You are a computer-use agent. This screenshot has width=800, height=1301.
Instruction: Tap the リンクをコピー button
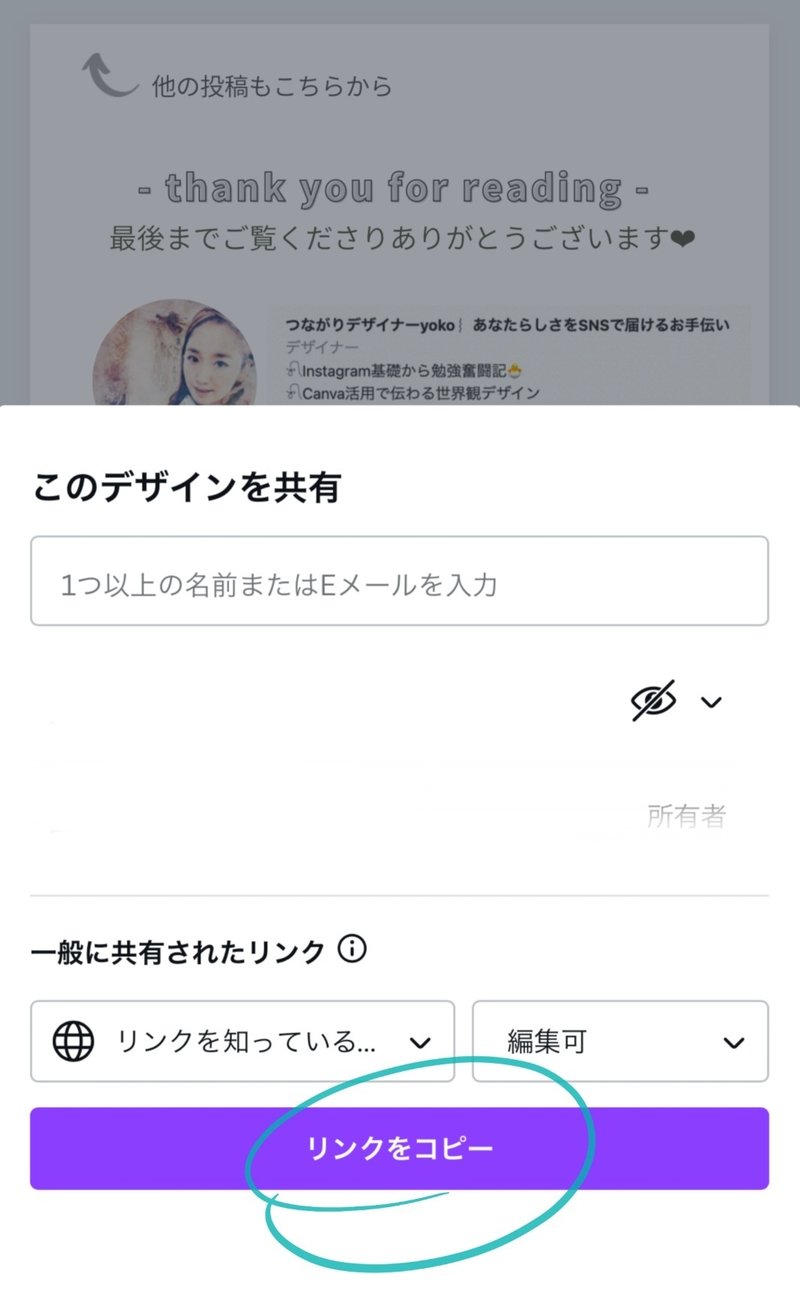[x=399, y=1148]
